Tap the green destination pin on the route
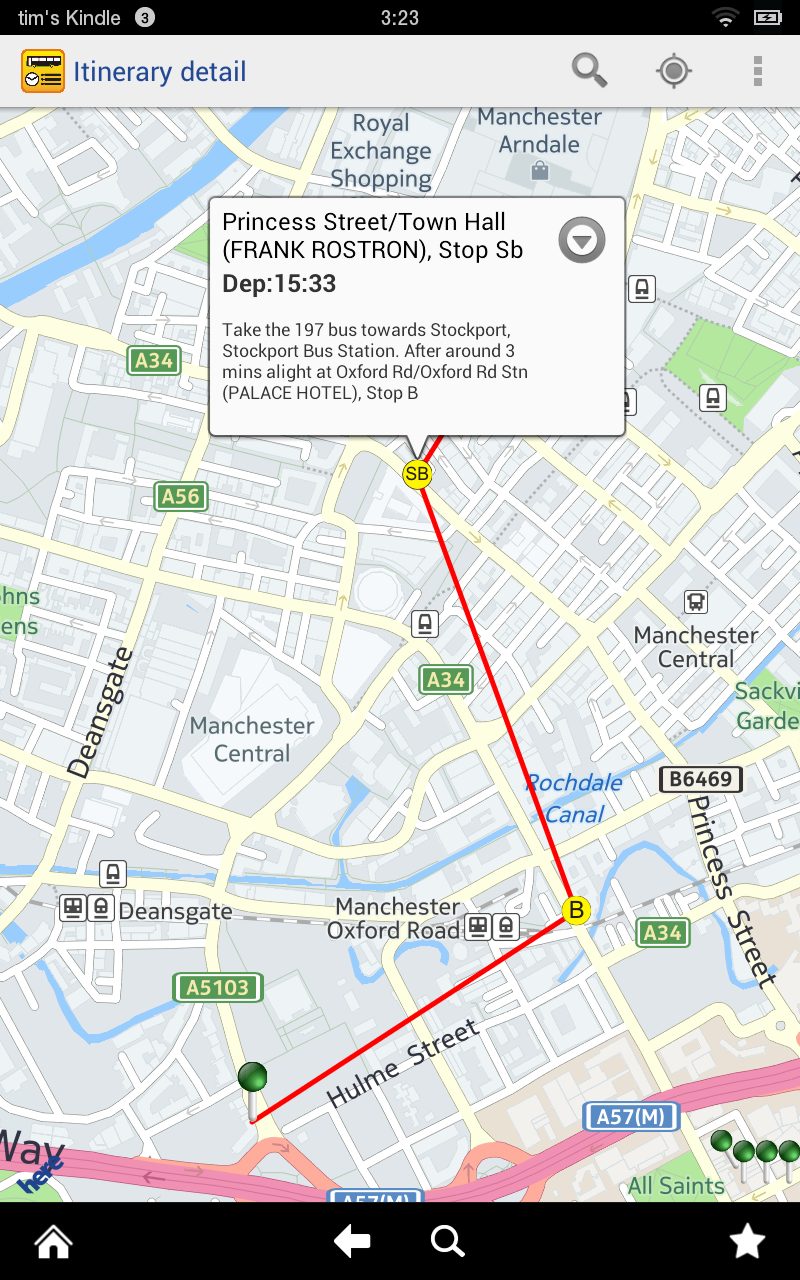This screenshot has width=800, height=1280. (x=253, y=1080)
